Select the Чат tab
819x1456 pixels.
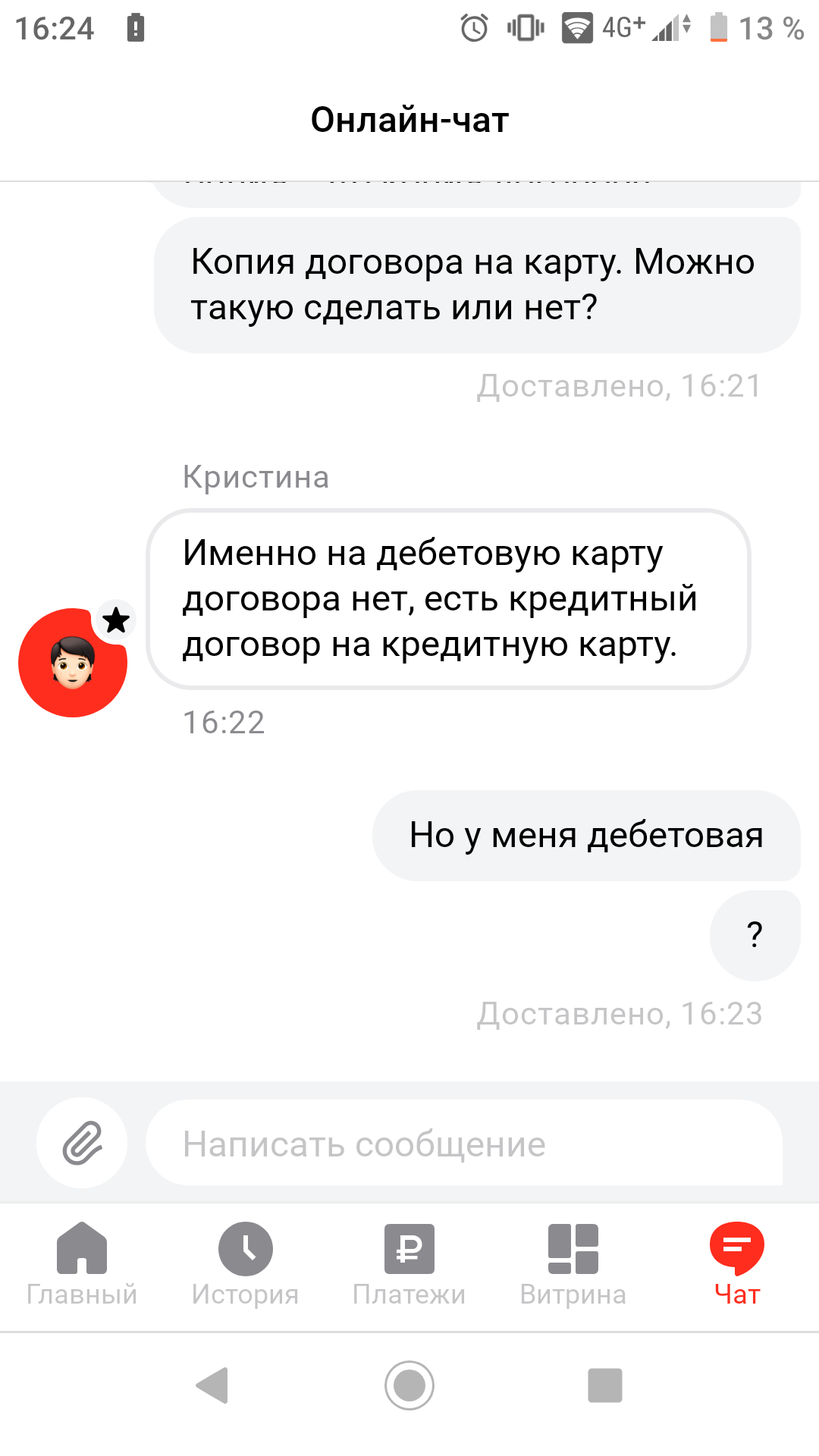pyautogui.click(x=736, y=1264)
